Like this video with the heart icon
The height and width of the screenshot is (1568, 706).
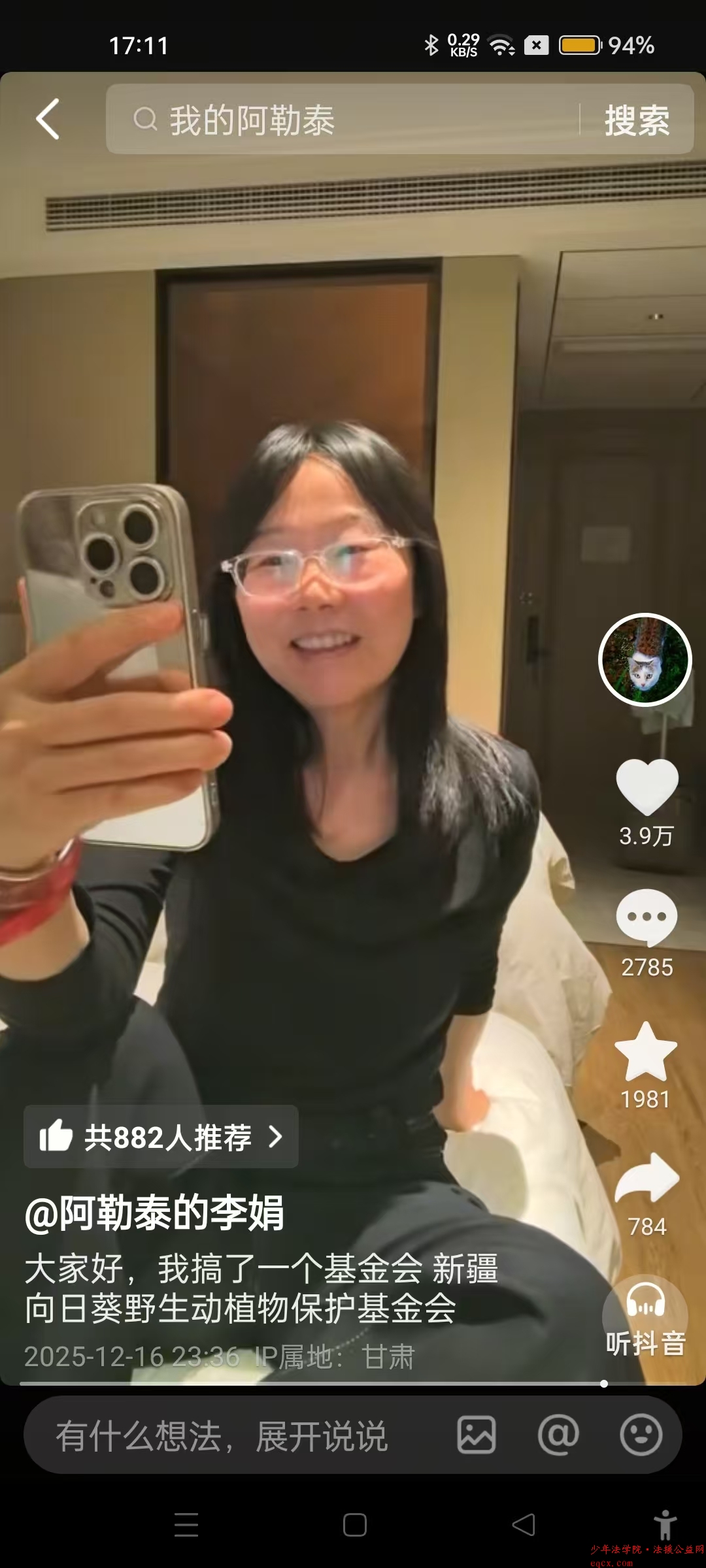click(x=647, y=787)
